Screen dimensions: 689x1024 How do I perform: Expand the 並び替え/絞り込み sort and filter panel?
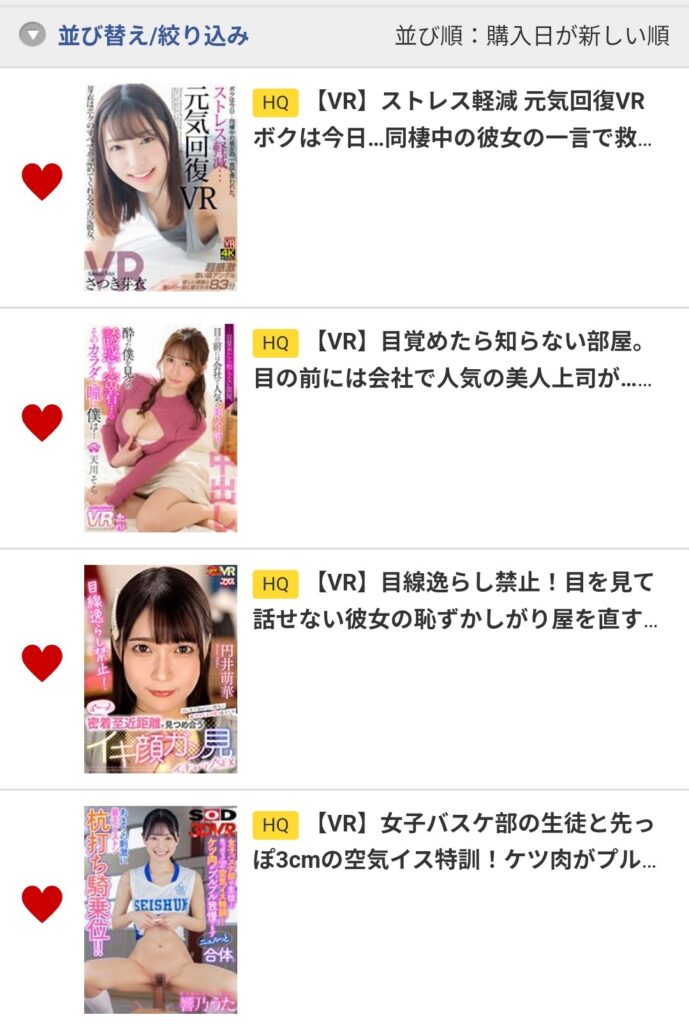135,36
